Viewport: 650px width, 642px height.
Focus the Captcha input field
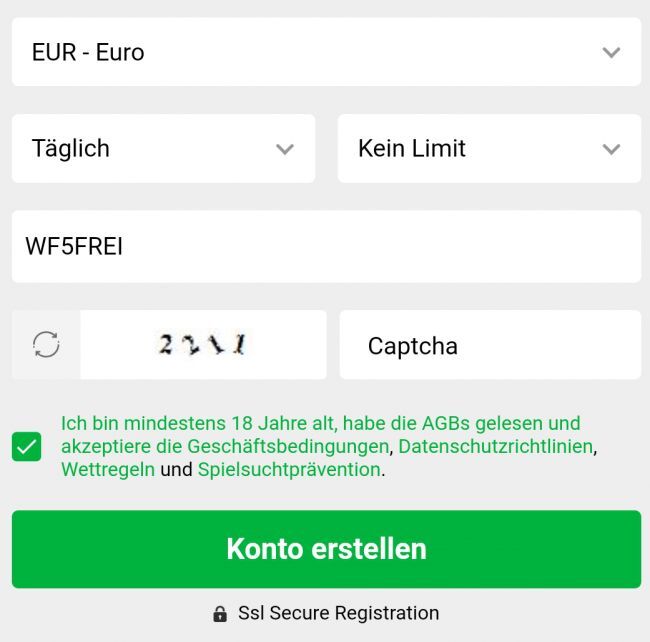click(x=490, y=346)
